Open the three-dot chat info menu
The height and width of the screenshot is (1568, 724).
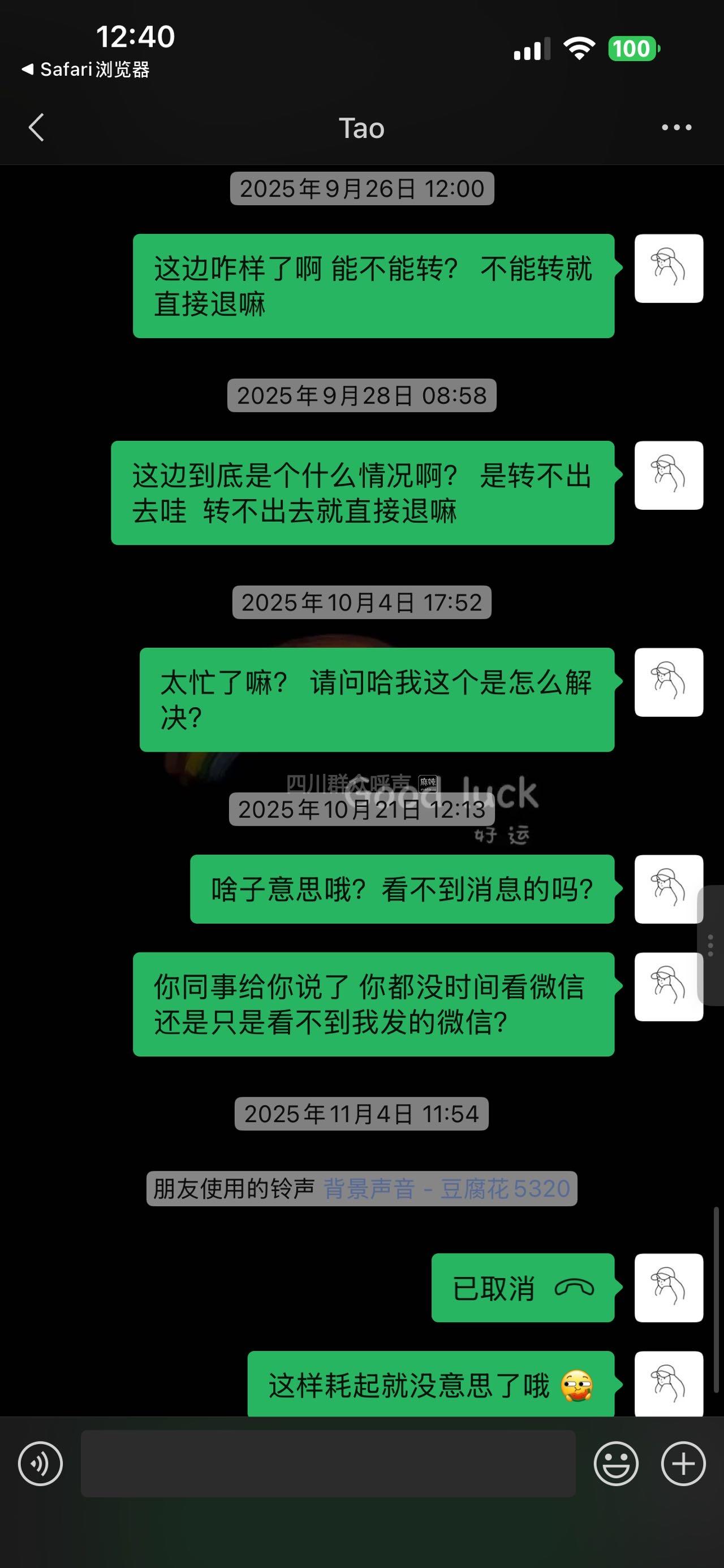click(676, 128)
